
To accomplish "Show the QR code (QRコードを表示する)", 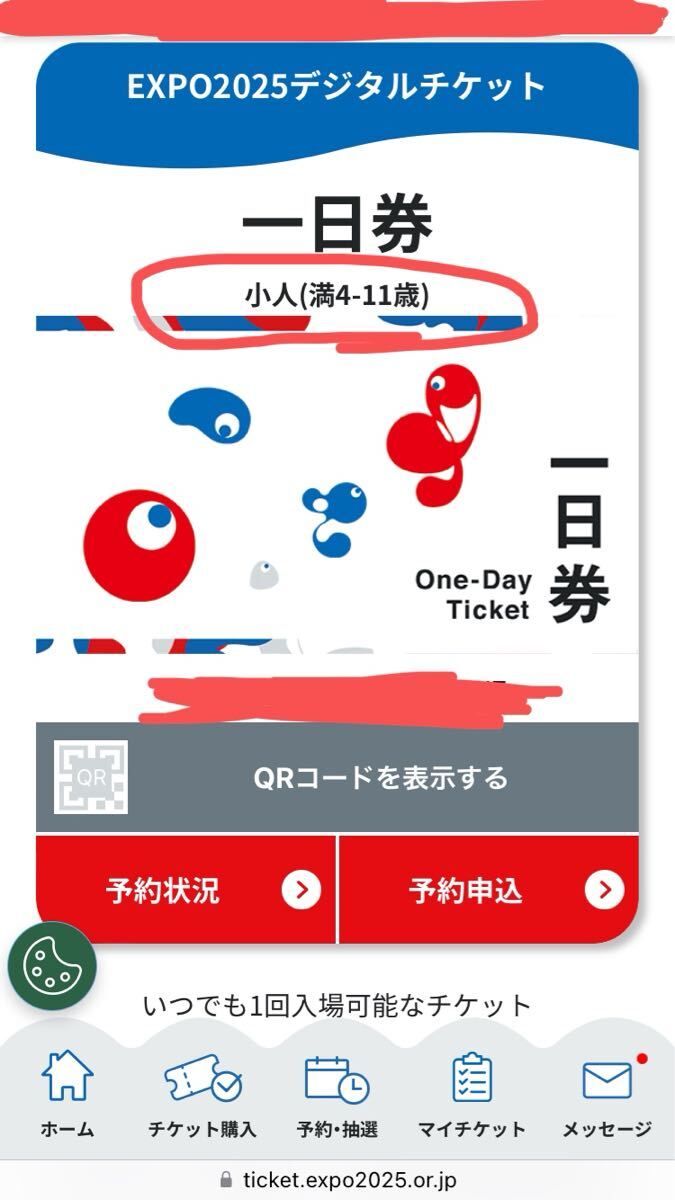I will [x=337, y=777].
